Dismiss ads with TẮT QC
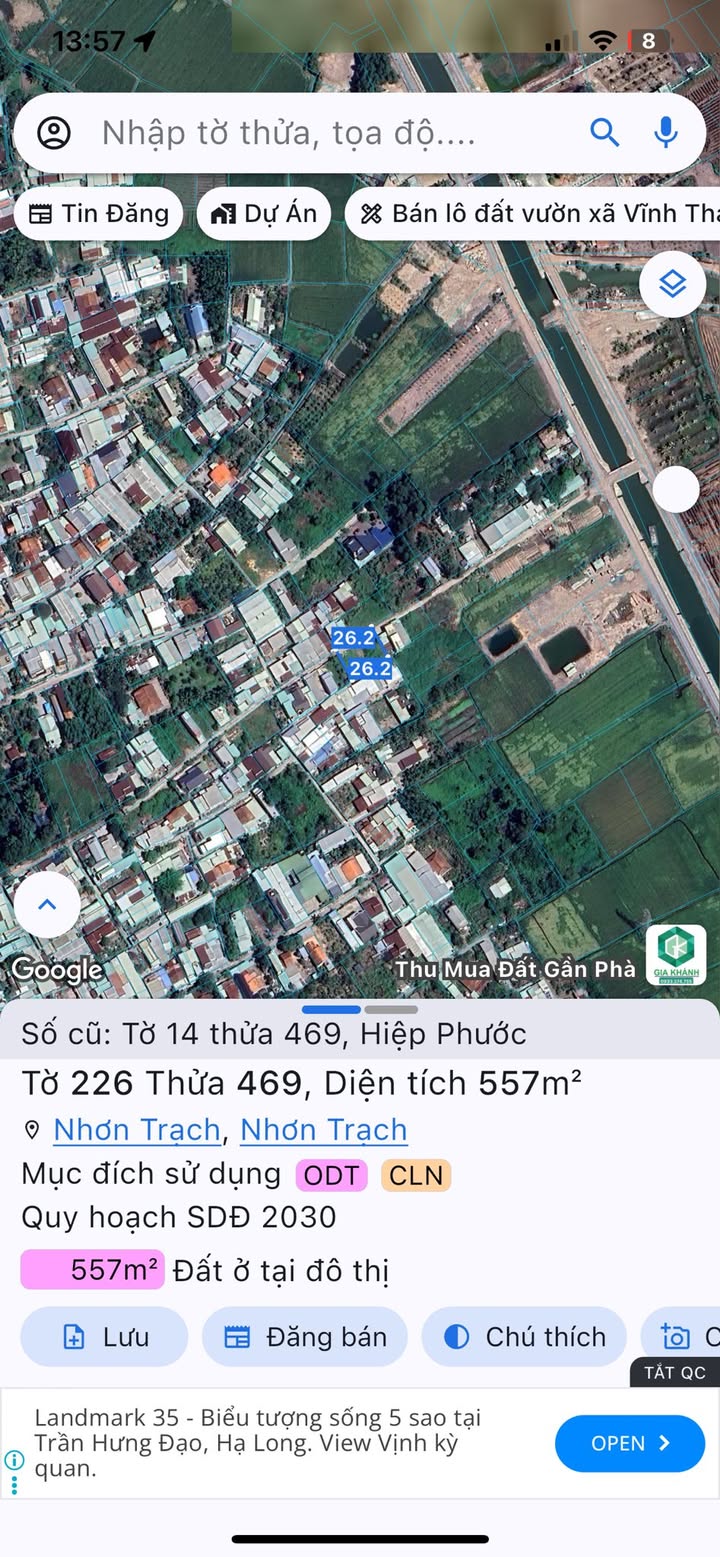Image resolution: width=720 pixels, height=1557 pixels. click(675, 1372)
